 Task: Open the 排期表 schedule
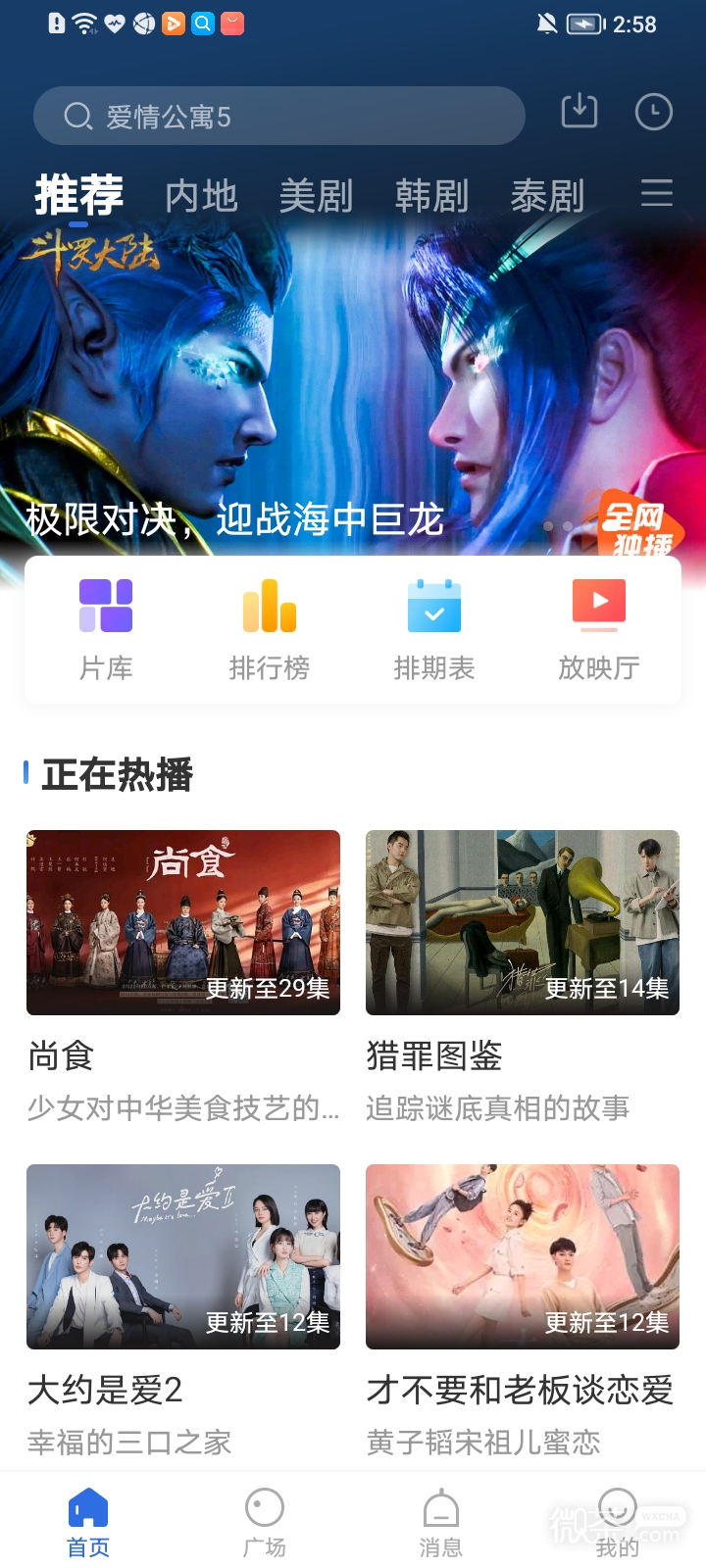(434, 629)
